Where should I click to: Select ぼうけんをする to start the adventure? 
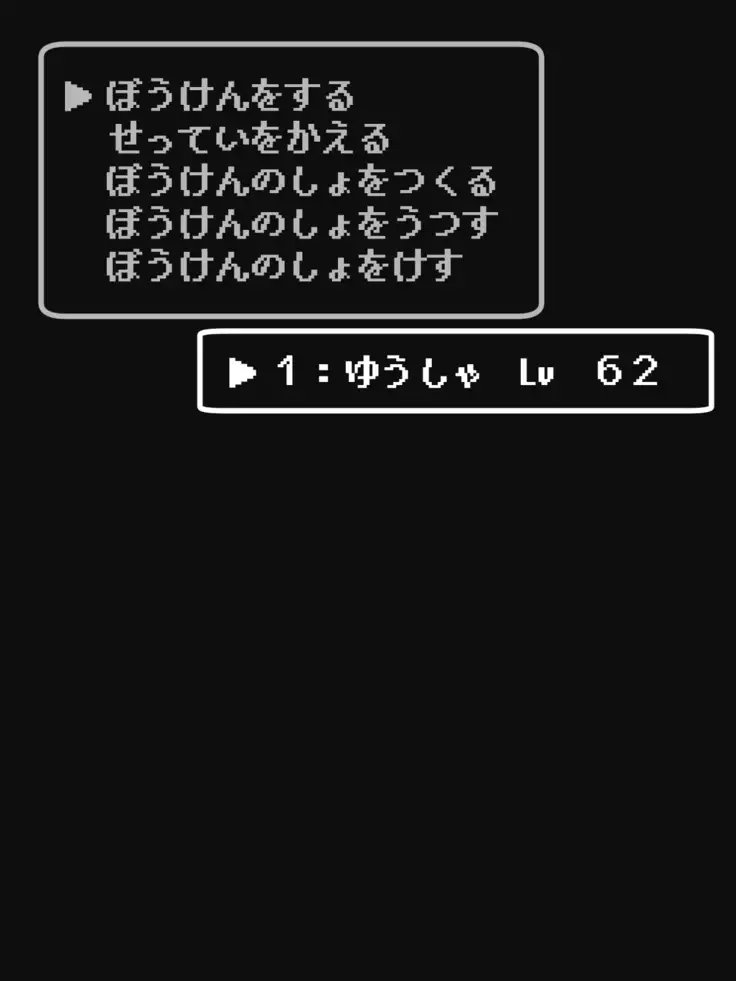pyautogui.click(x=230, y=97)
